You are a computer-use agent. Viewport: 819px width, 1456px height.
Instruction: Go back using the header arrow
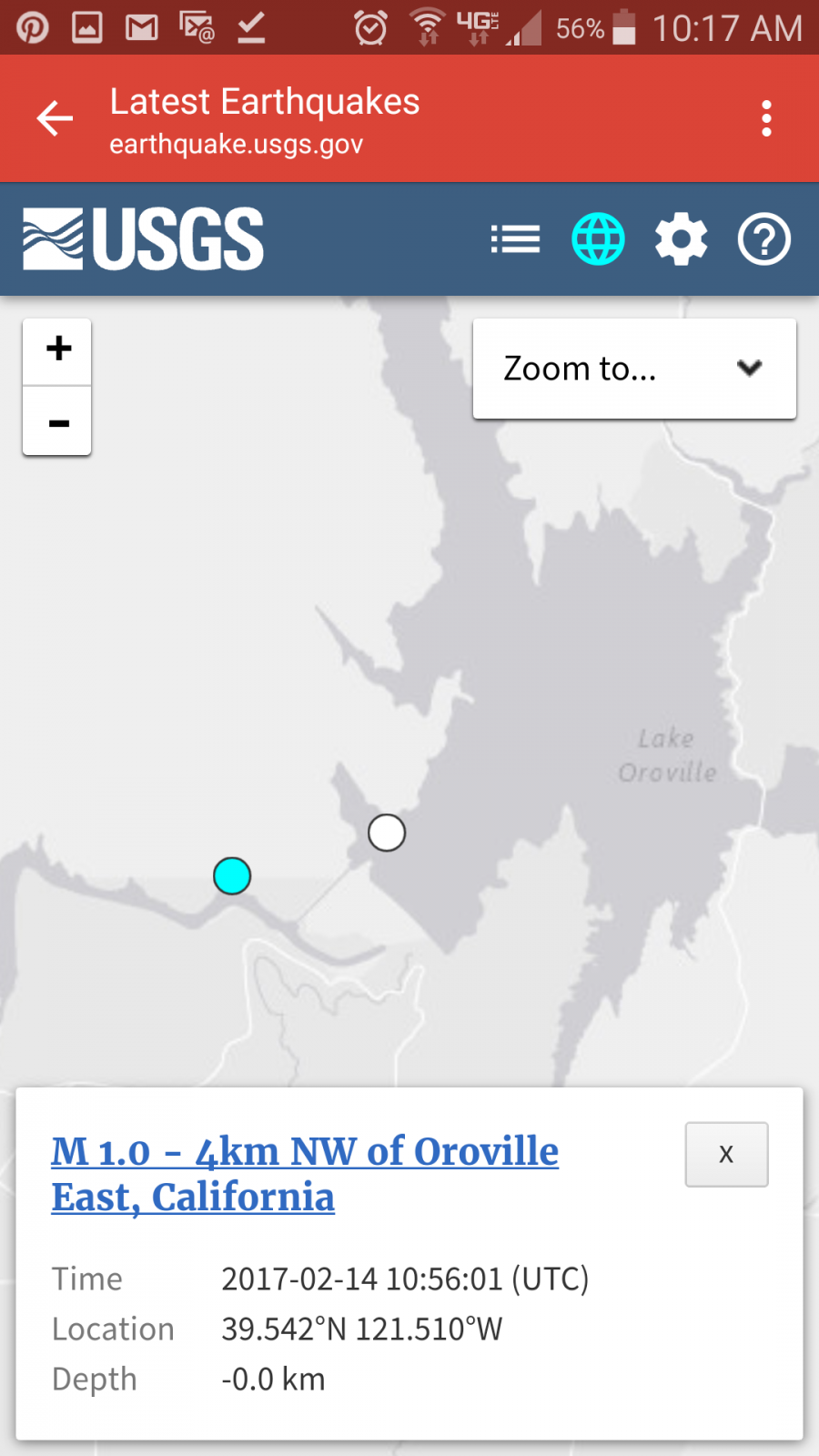click(55, 119)
